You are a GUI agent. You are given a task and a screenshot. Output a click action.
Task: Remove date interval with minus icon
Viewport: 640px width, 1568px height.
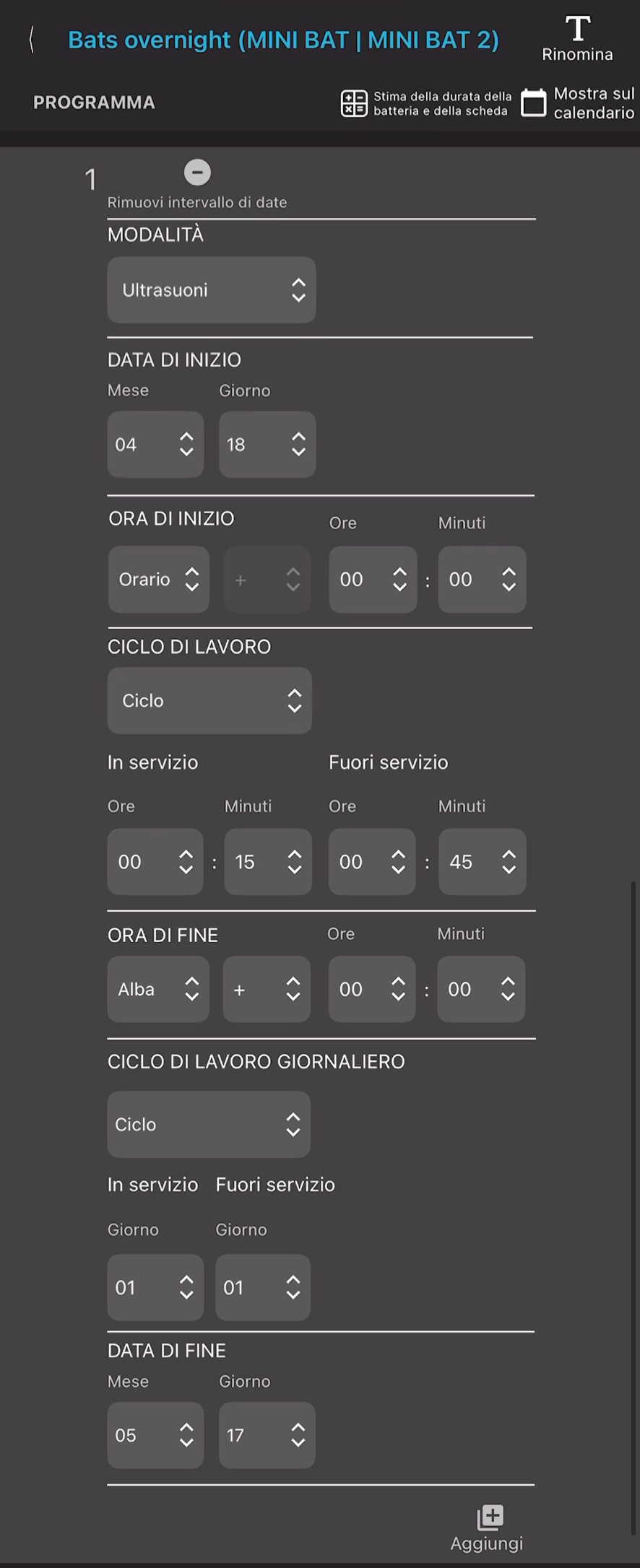197,173
